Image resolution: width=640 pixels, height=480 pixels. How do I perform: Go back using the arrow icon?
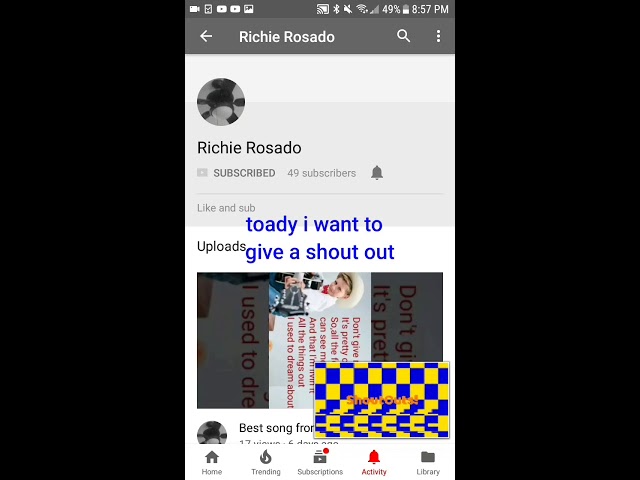point(206,36)
